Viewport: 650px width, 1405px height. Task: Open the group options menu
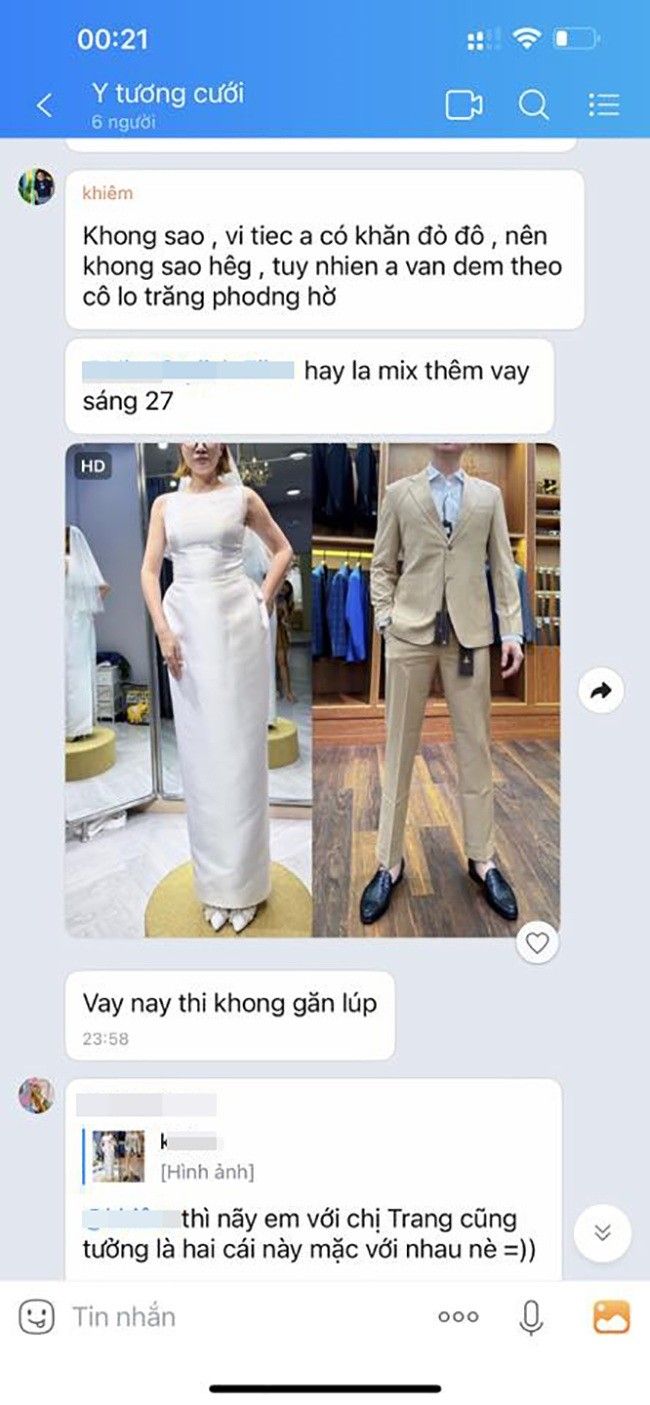604,105
